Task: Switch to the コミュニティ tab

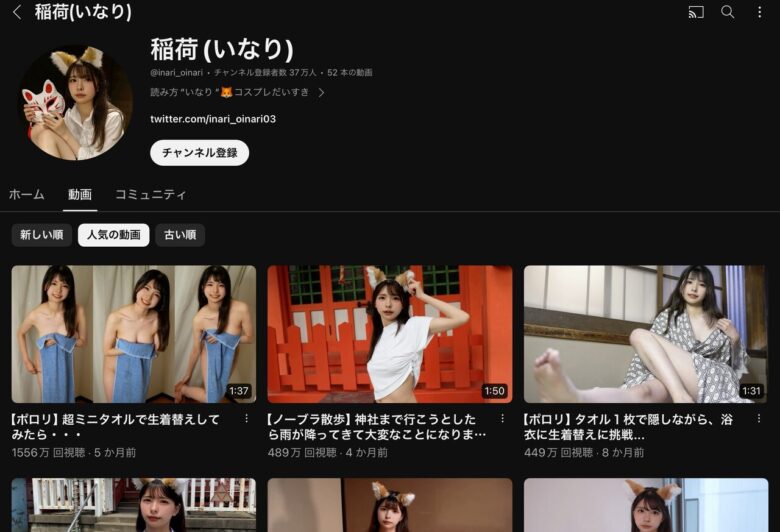Action: (x=150, y=194)
